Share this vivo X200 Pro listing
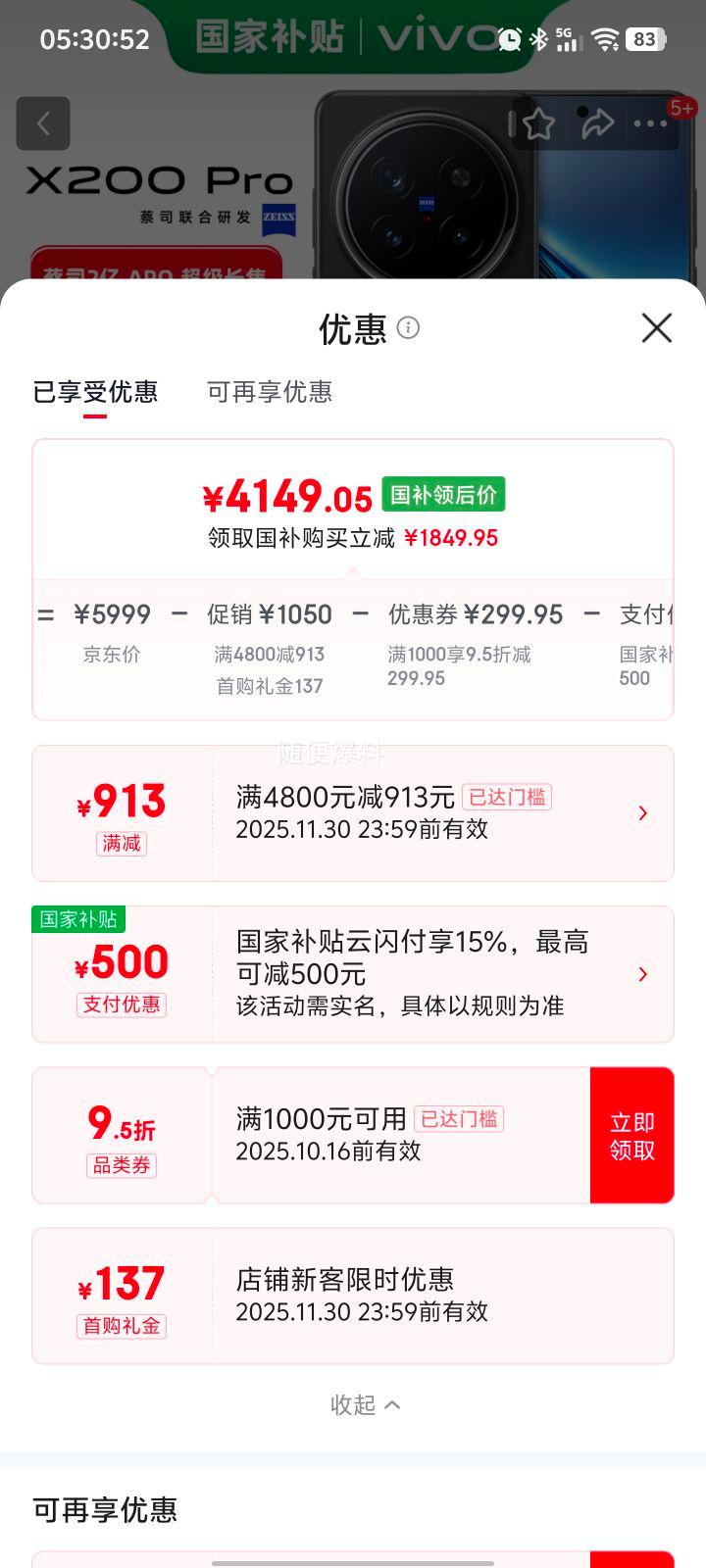The height and width of the screenshot is (1568, 706). (x=596, y=123)
